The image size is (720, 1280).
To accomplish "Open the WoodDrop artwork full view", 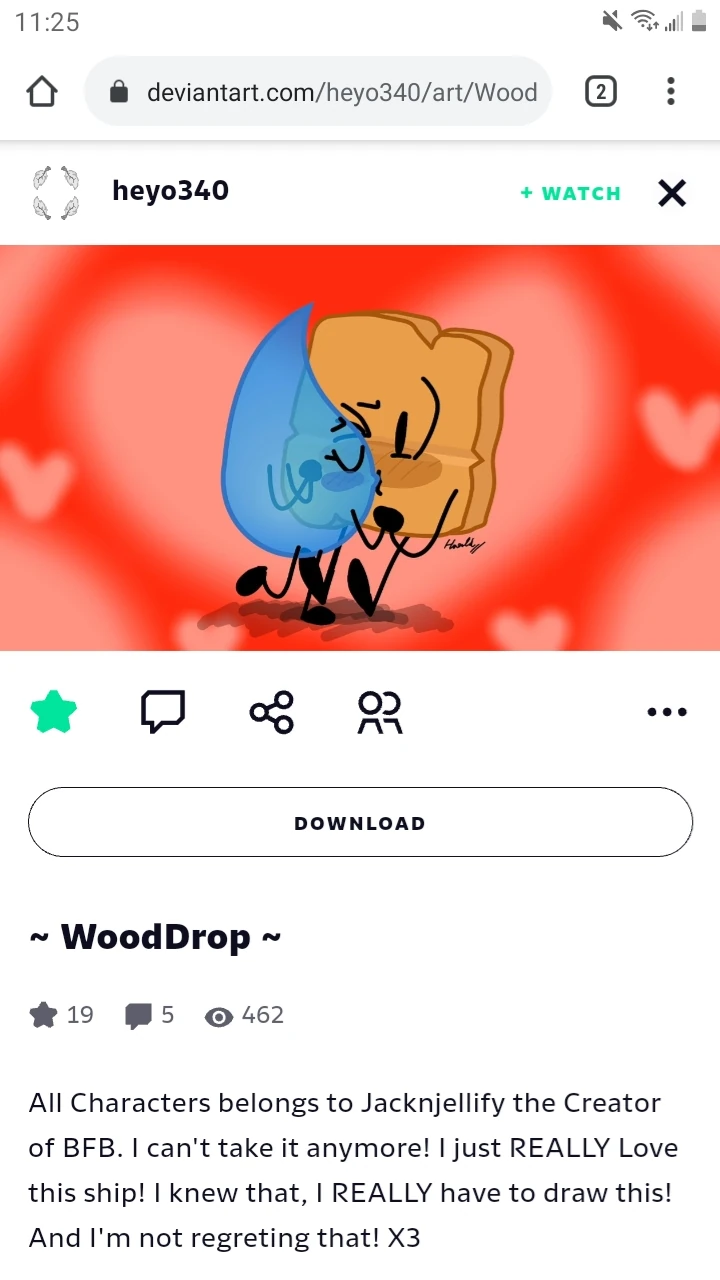I will click(x=360, y=447).
